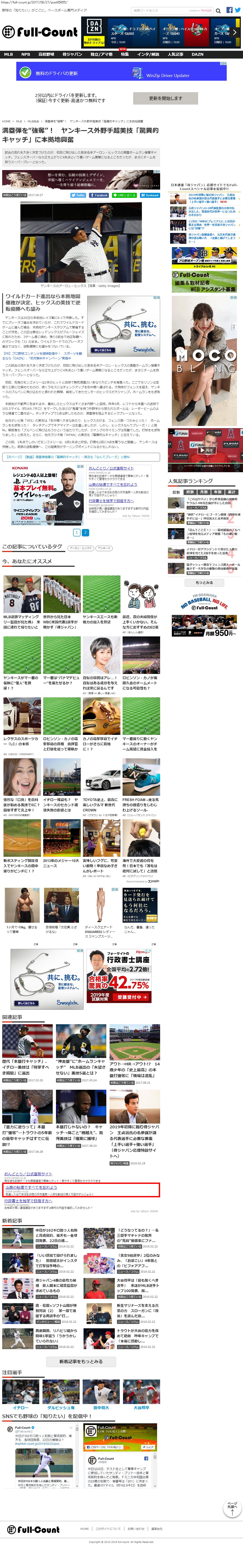Open the MLB navigation tab
243x1568 pixels.
[8, 54]
